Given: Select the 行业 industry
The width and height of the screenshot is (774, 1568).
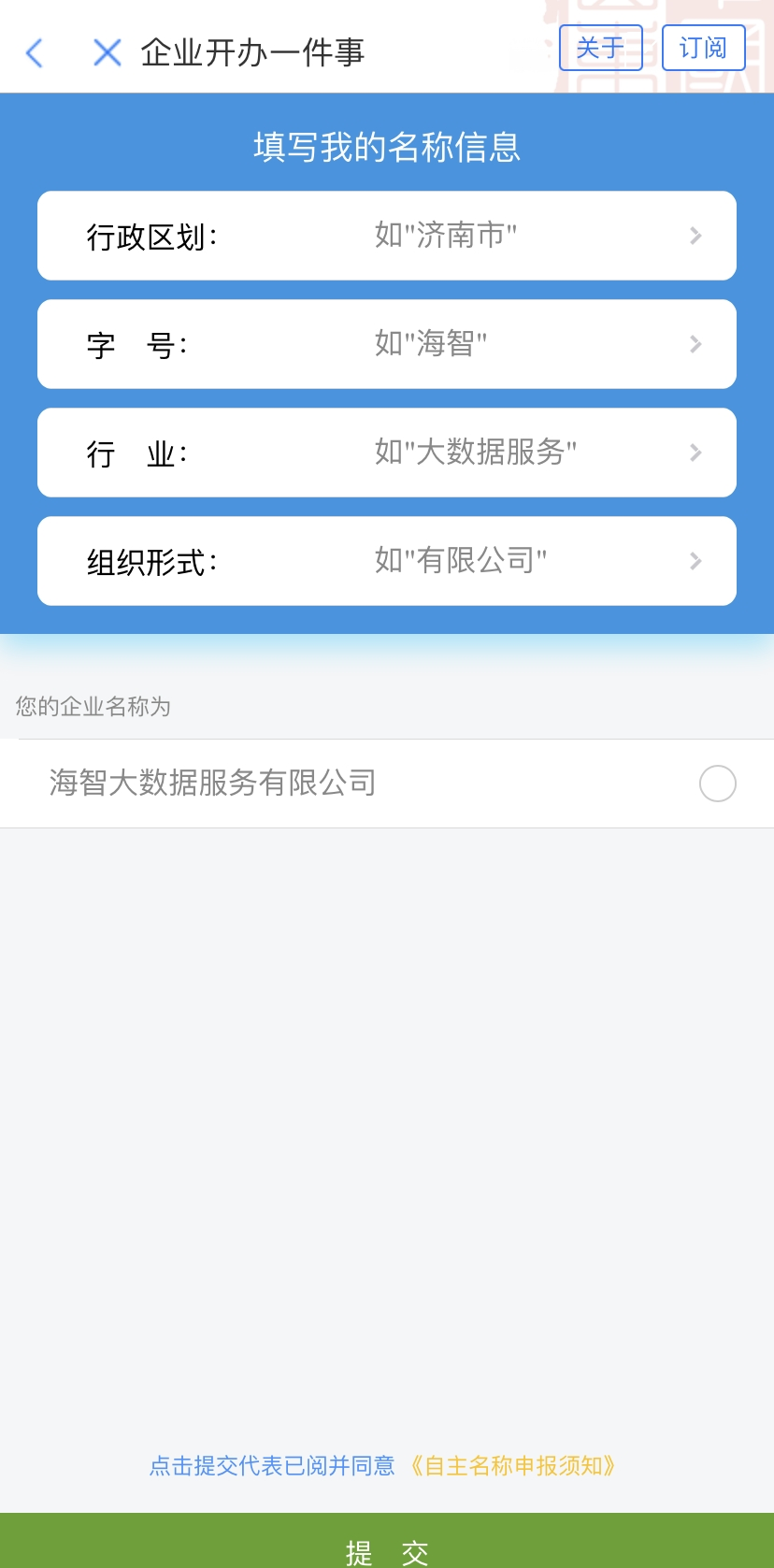Looking at the screenshot, I should pos(387,453).
